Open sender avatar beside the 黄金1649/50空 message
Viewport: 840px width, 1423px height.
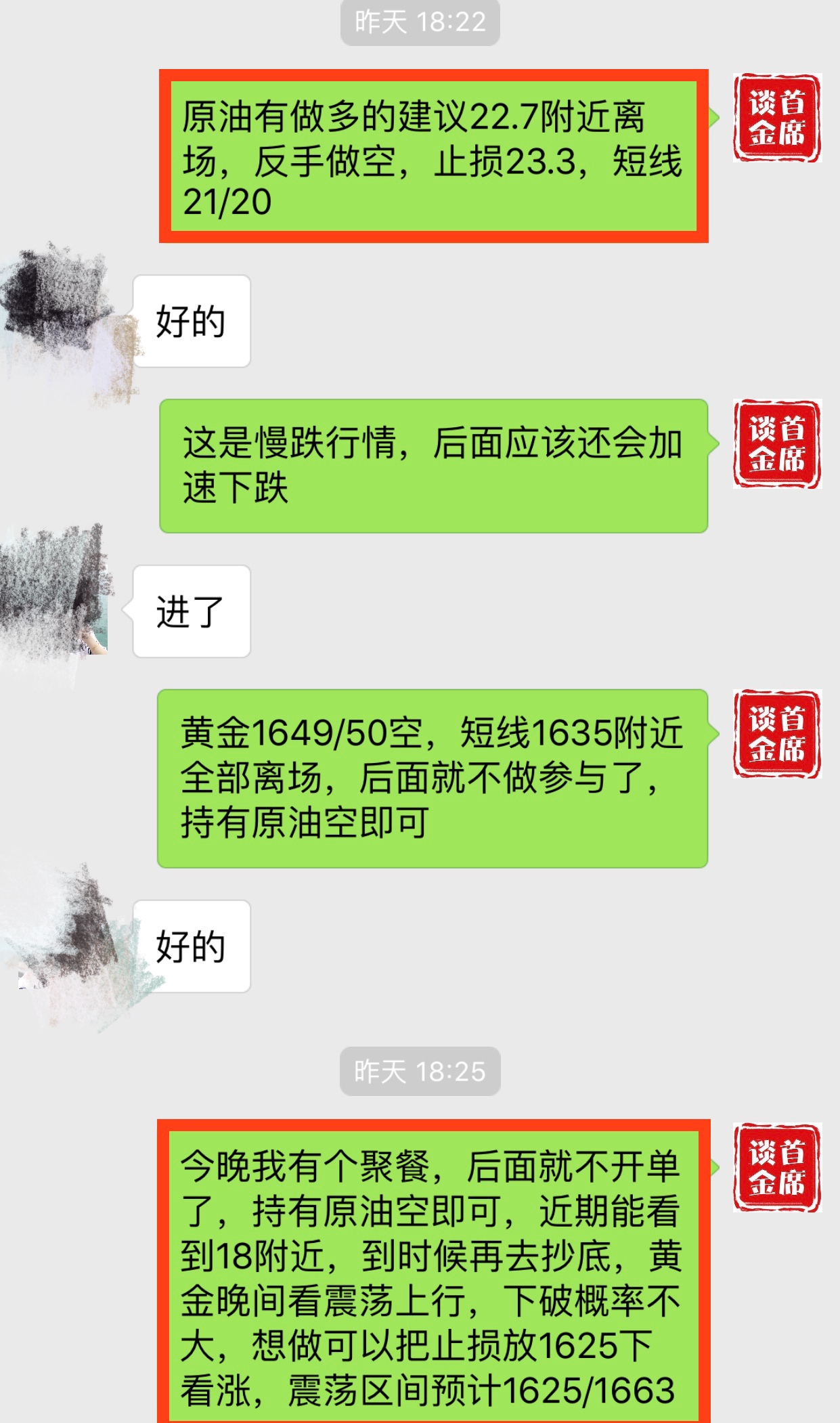click(776, 734)
